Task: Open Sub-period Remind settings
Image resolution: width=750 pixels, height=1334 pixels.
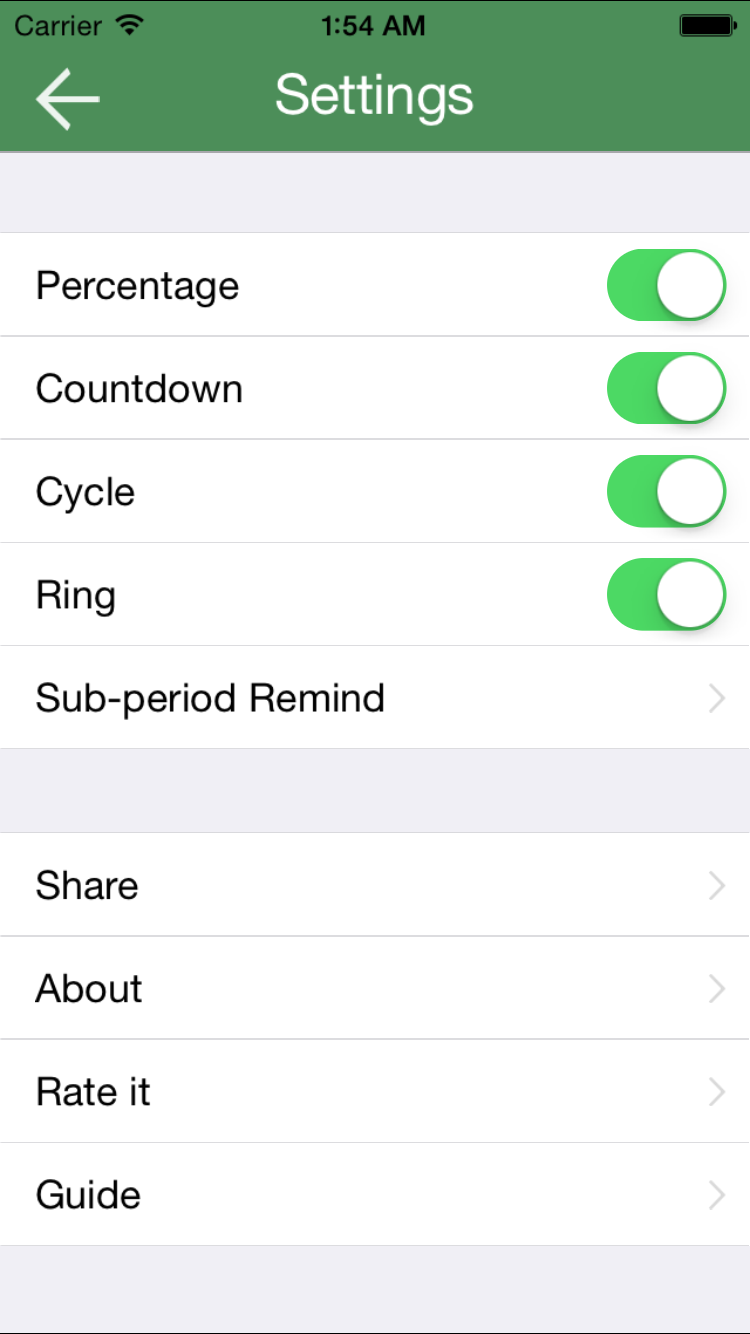Action: point(375,698)
